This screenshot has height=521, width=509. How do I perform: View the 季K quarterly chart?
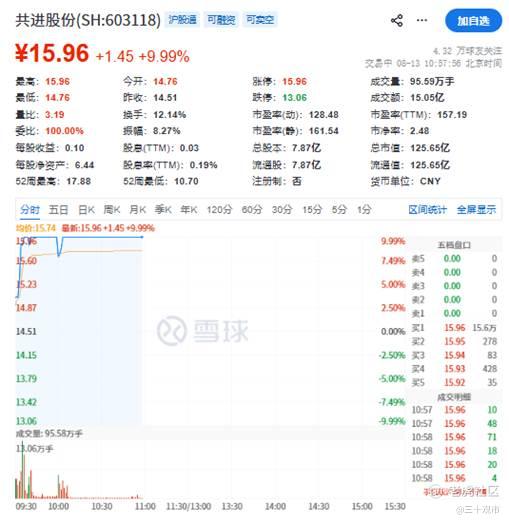pos(163,210)
